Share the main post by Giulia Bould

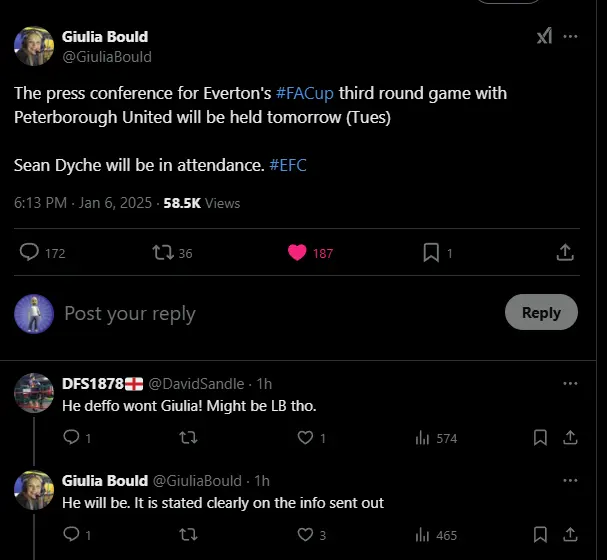pyautogui.click(x=565, y=253)
